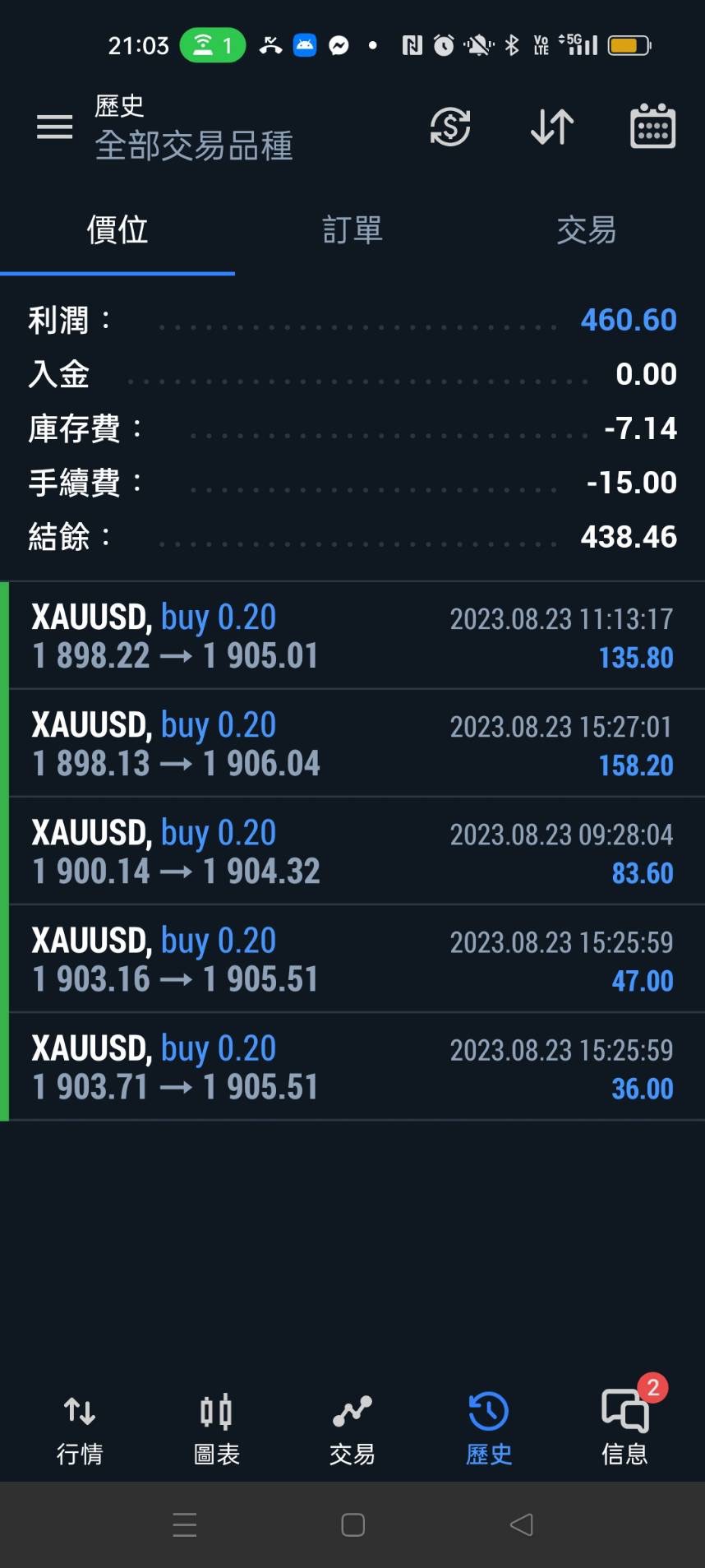Tap the 歷史 history icon in bottom bar
This screenshot has width=705, height=1568.
pos(488,1428)
